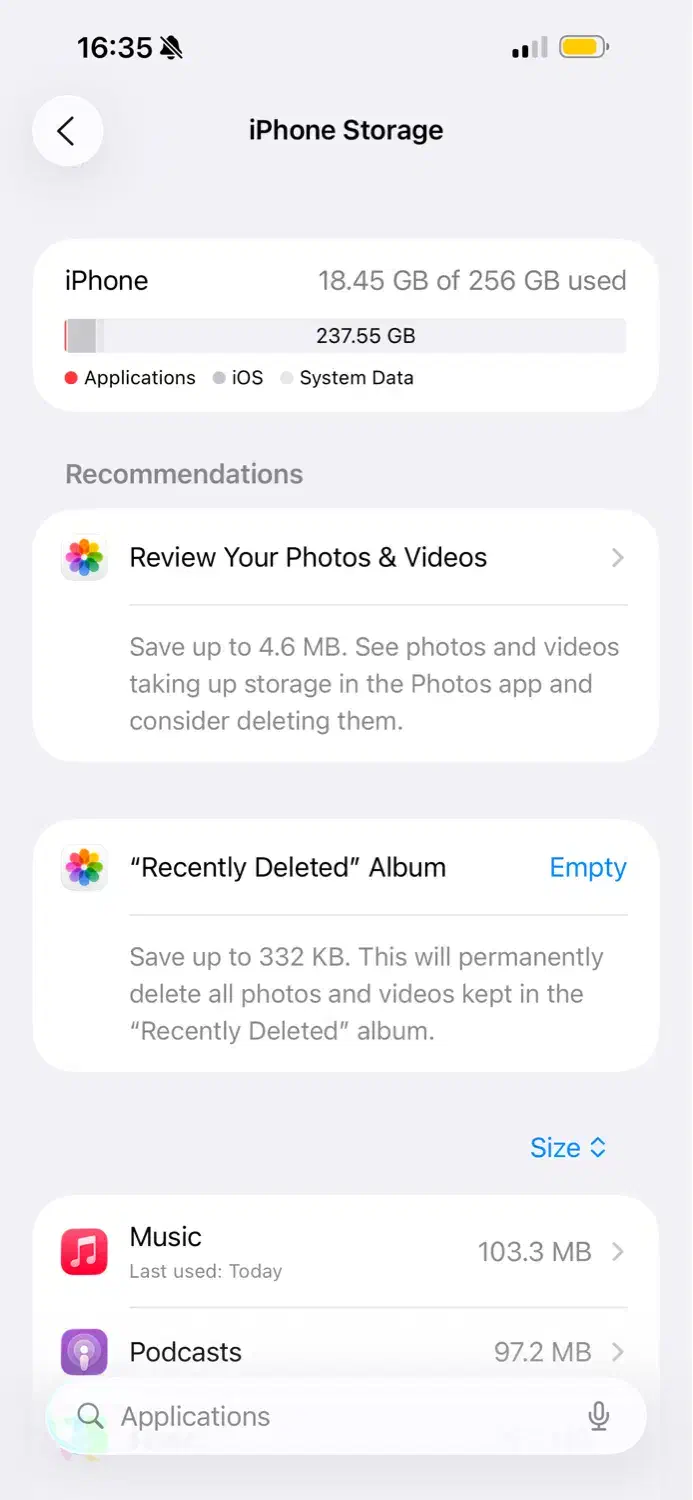Open Podcasts storage details
The height and width of the screenshot is (1500, 693).
point(346,1352)
